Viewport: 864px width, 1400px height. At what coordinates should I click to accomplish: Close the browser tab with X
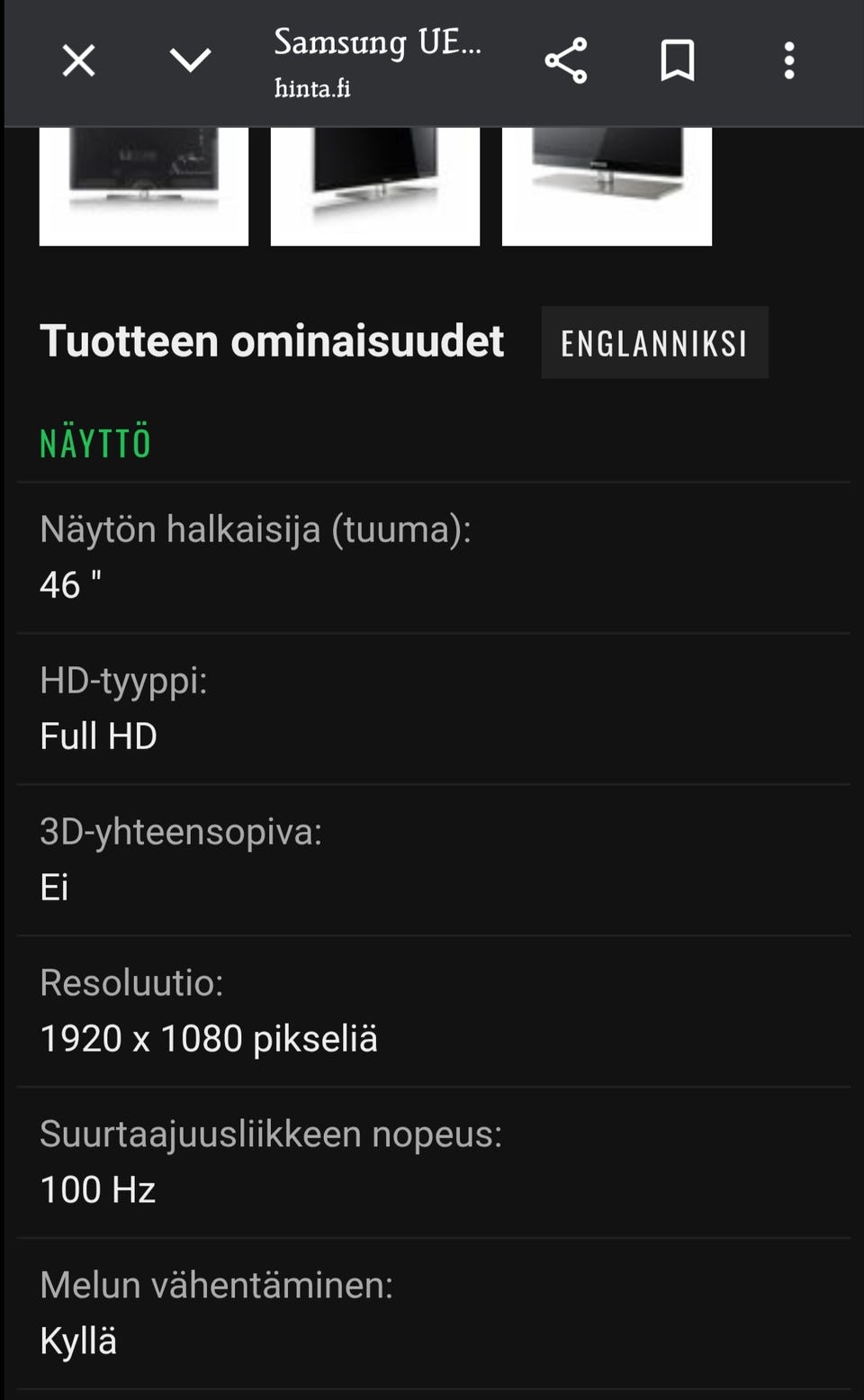[x=78, y=61]
